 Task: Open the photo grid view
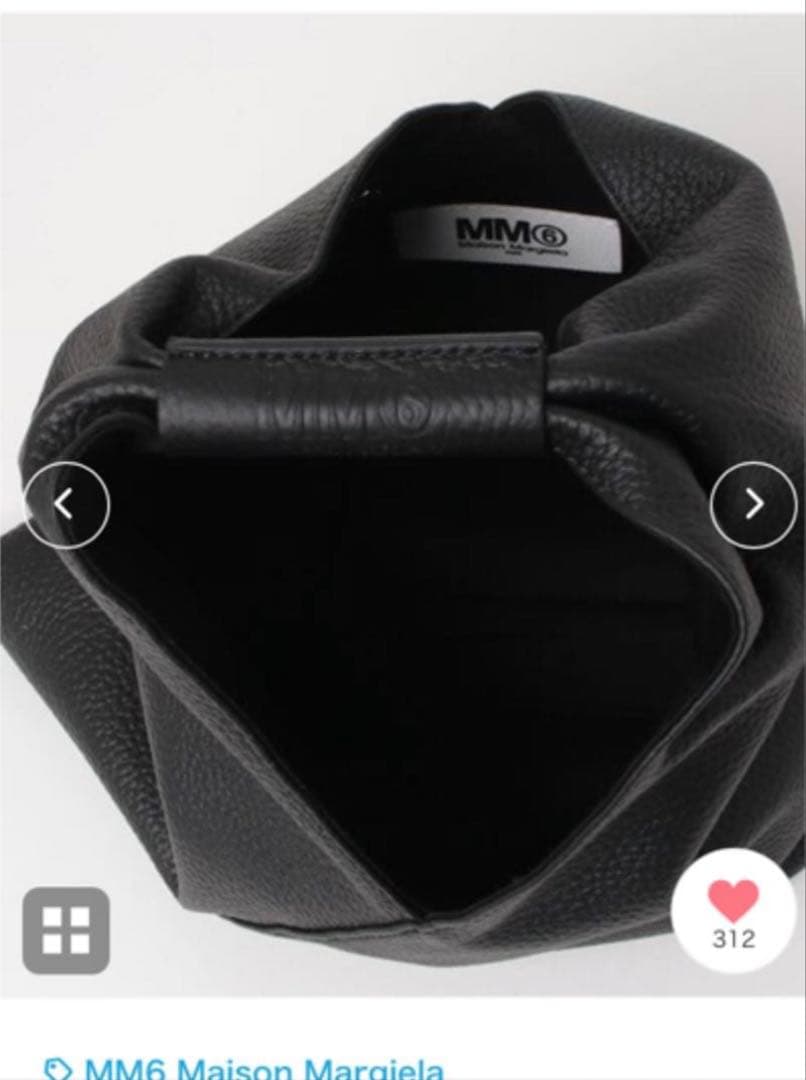[66, 930]
